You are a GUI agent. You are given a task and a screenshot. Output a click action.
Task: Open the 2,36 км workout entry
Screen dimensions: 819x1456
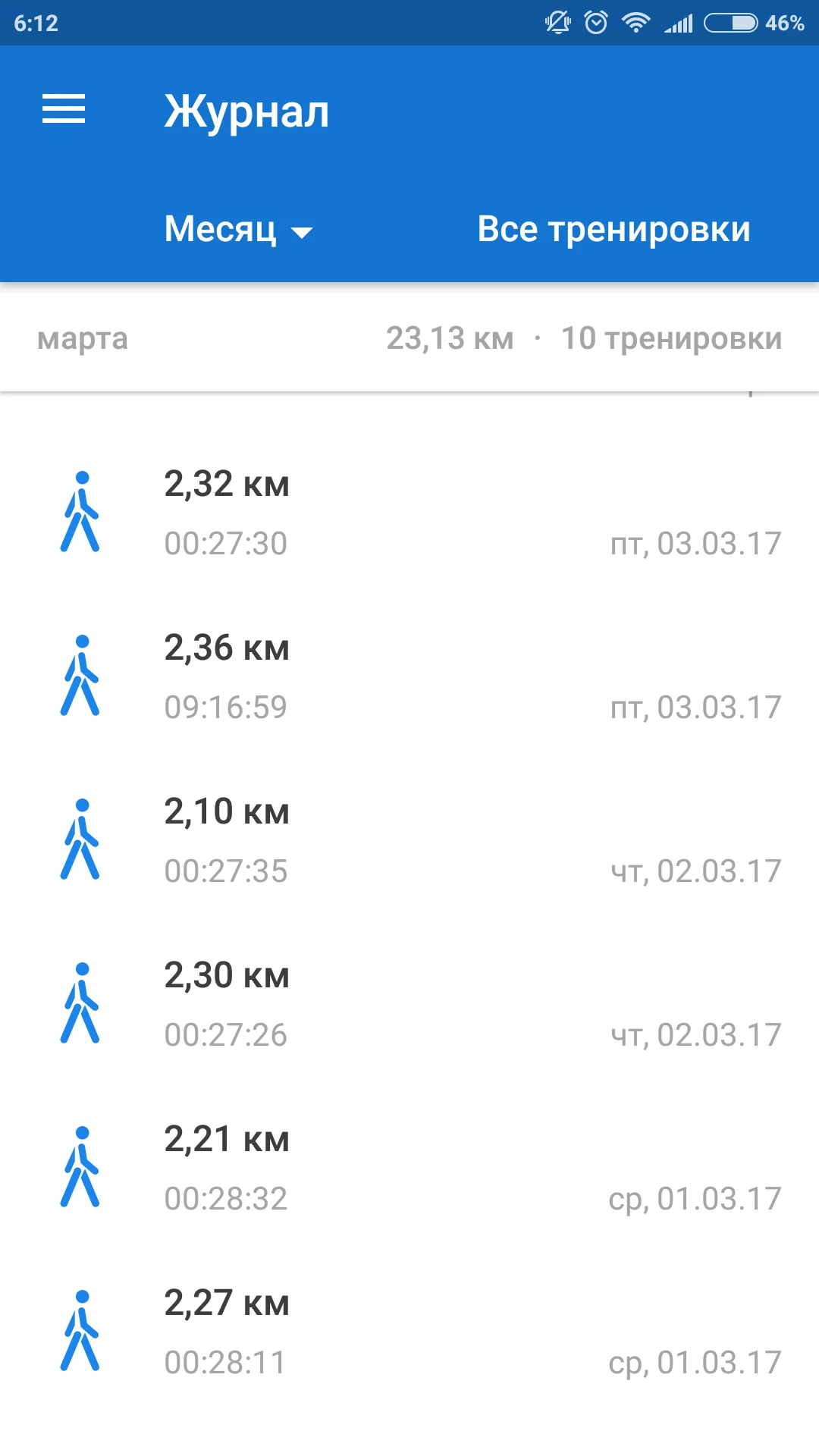click(x=409, y=676)
